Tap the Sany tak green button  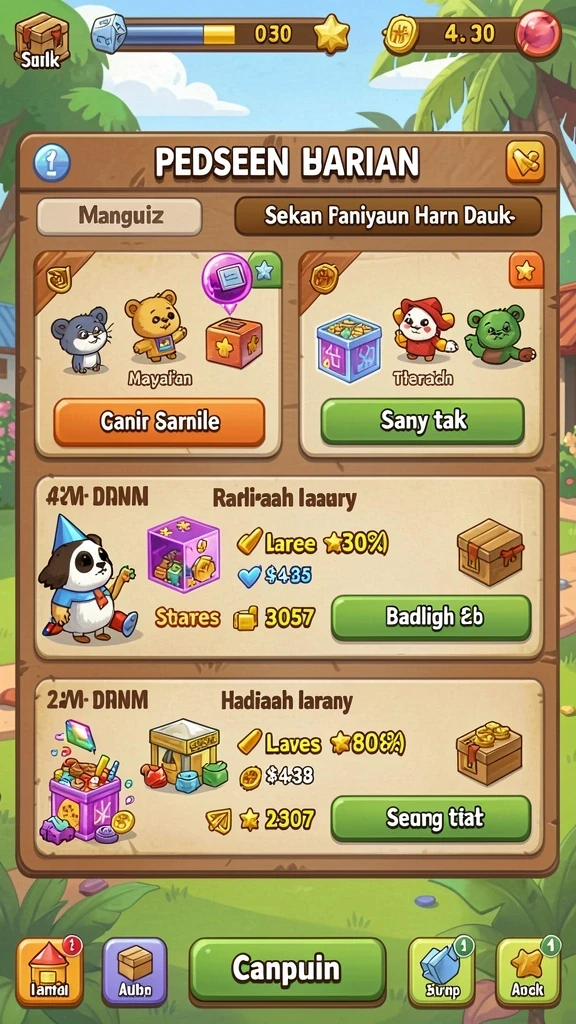[x=423, y=421]
